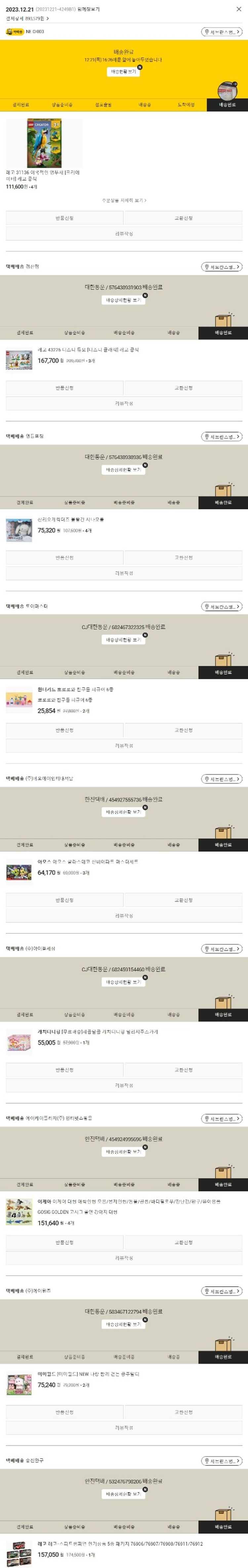View delivery details for CJ대한통운 682467322325
The image size is (248, 1568).
(x=124, y=640)
